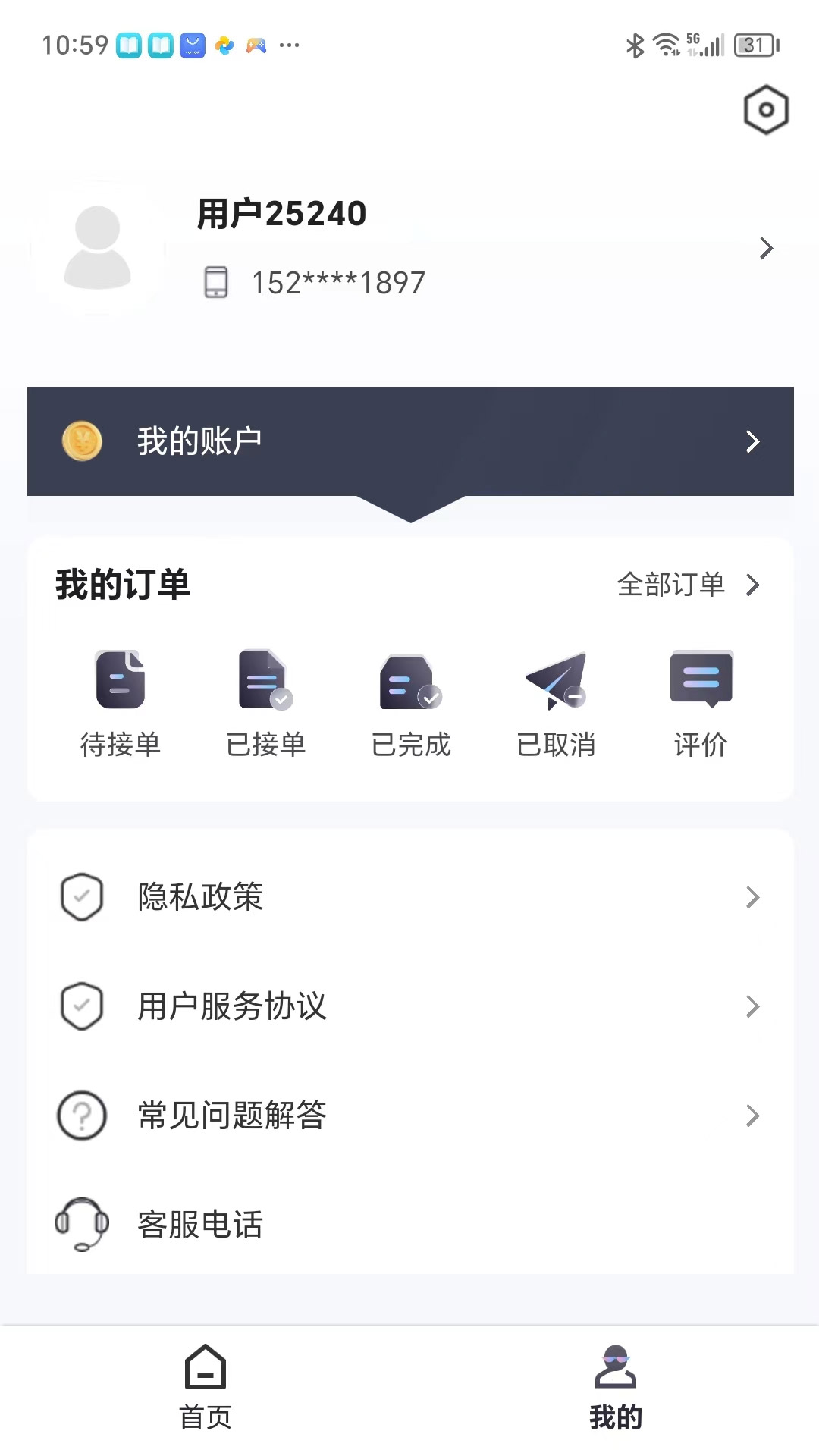Open 我的账户 account banner
The image size is (819, 1456).
pyautogui.click(x=409, y=441)
